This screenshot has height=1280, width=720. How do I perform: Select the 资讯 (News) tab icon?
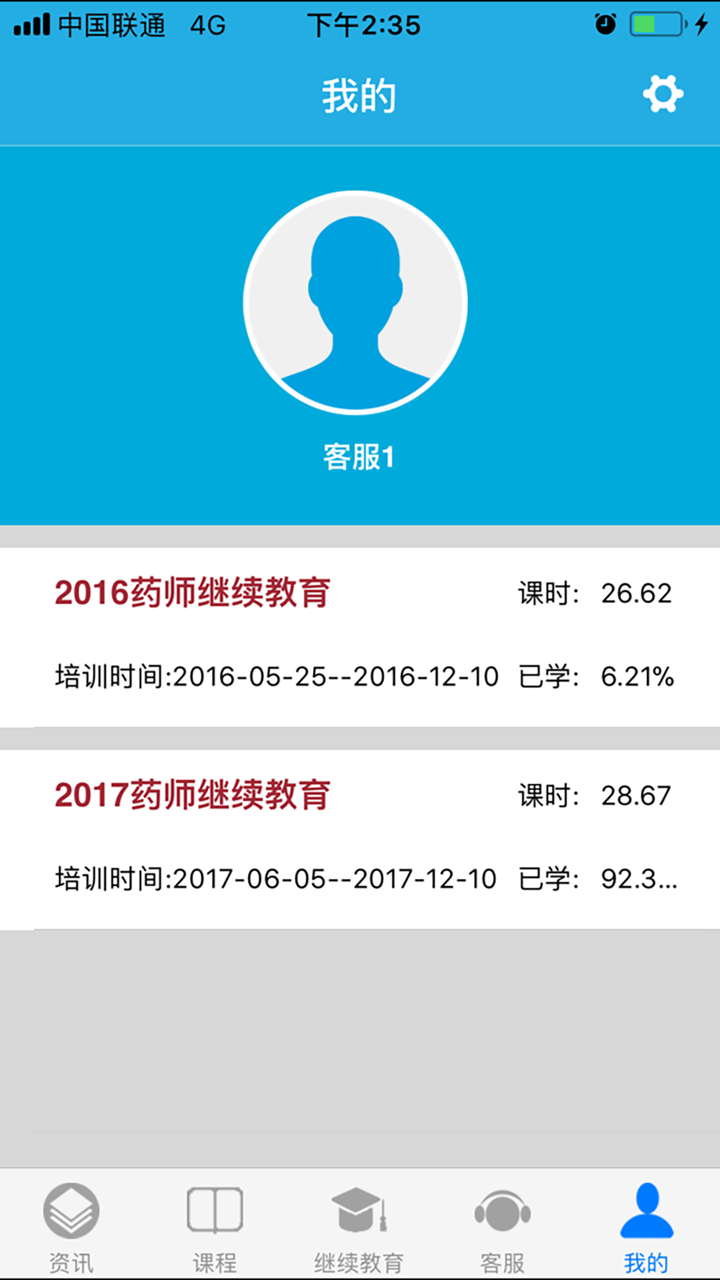coord(71,1213)
